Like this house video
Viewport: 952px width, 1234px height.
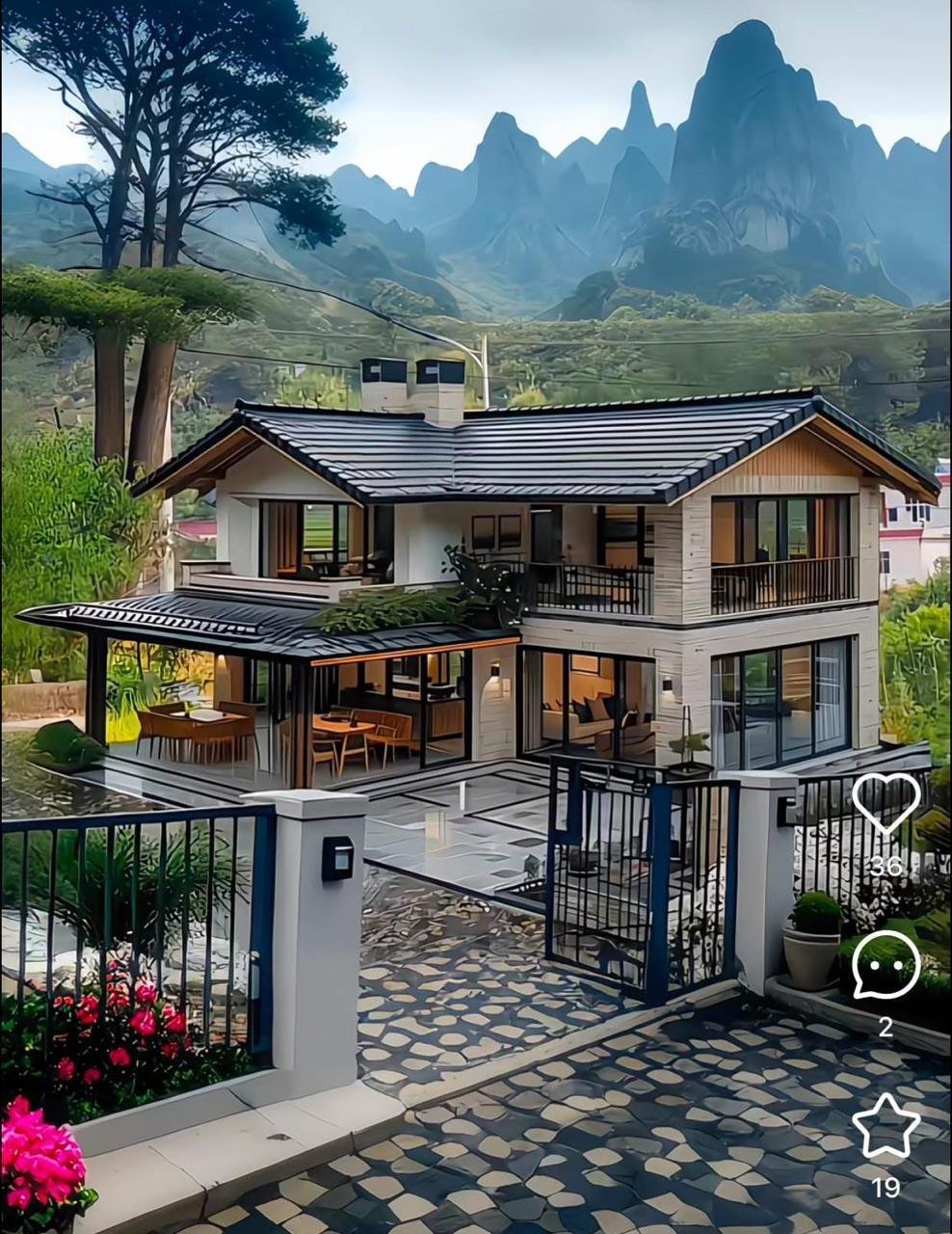point(886,803)
